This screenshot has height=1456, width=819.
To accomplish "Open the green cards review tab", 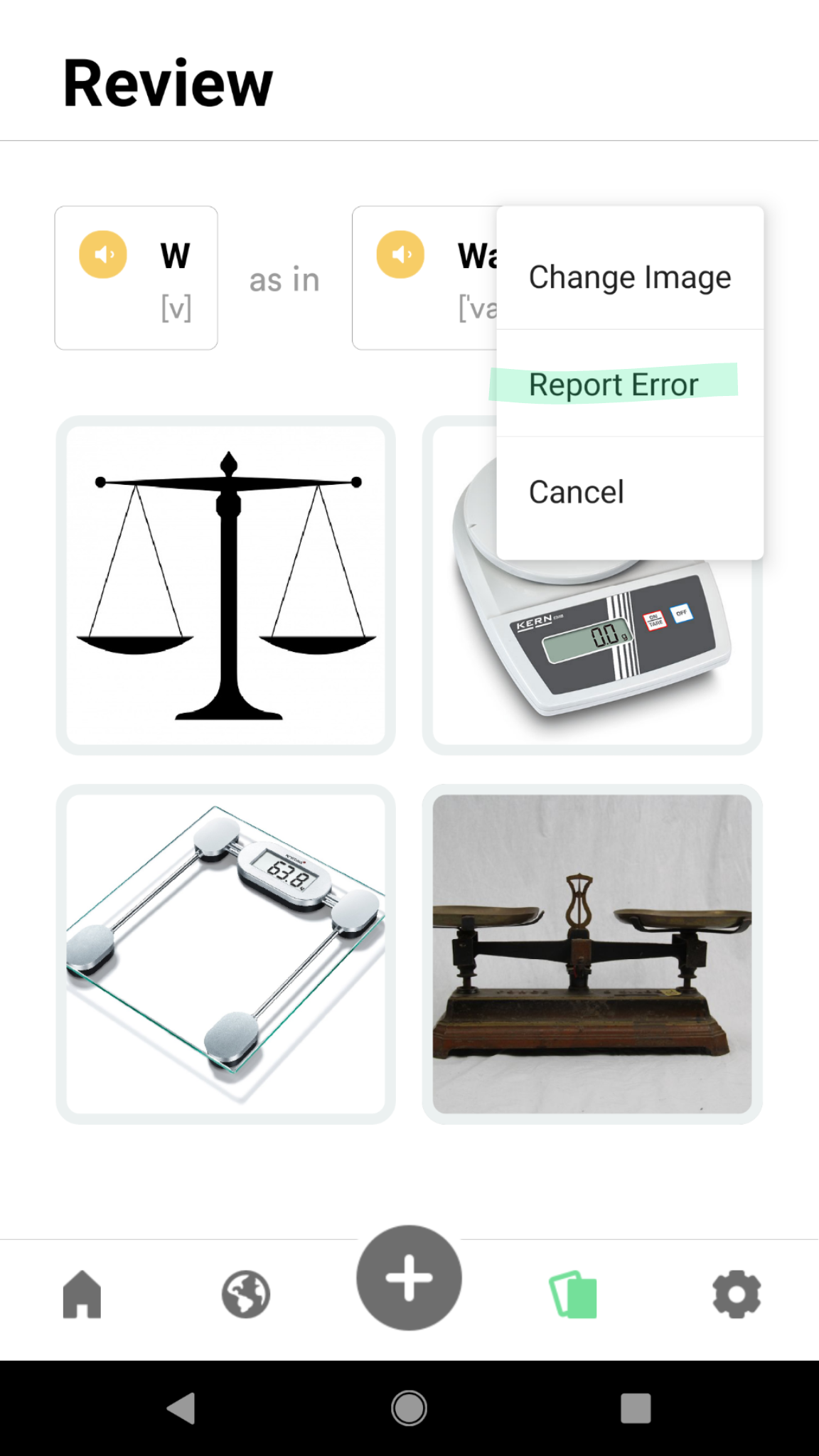I will click(x=573, y=1294).
